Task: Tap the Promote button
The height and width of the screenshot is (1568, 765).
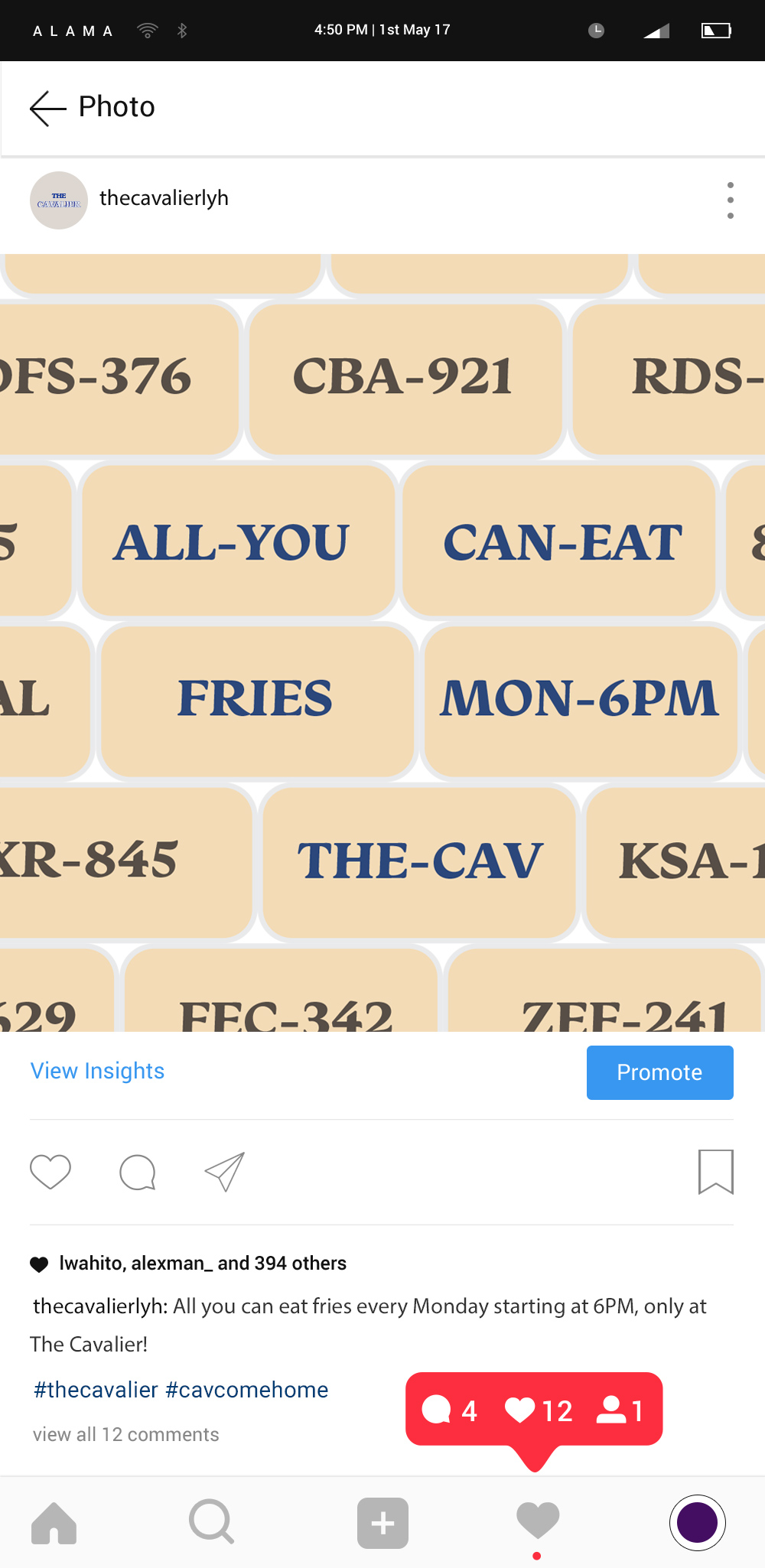Action: tap(659, 1072)
